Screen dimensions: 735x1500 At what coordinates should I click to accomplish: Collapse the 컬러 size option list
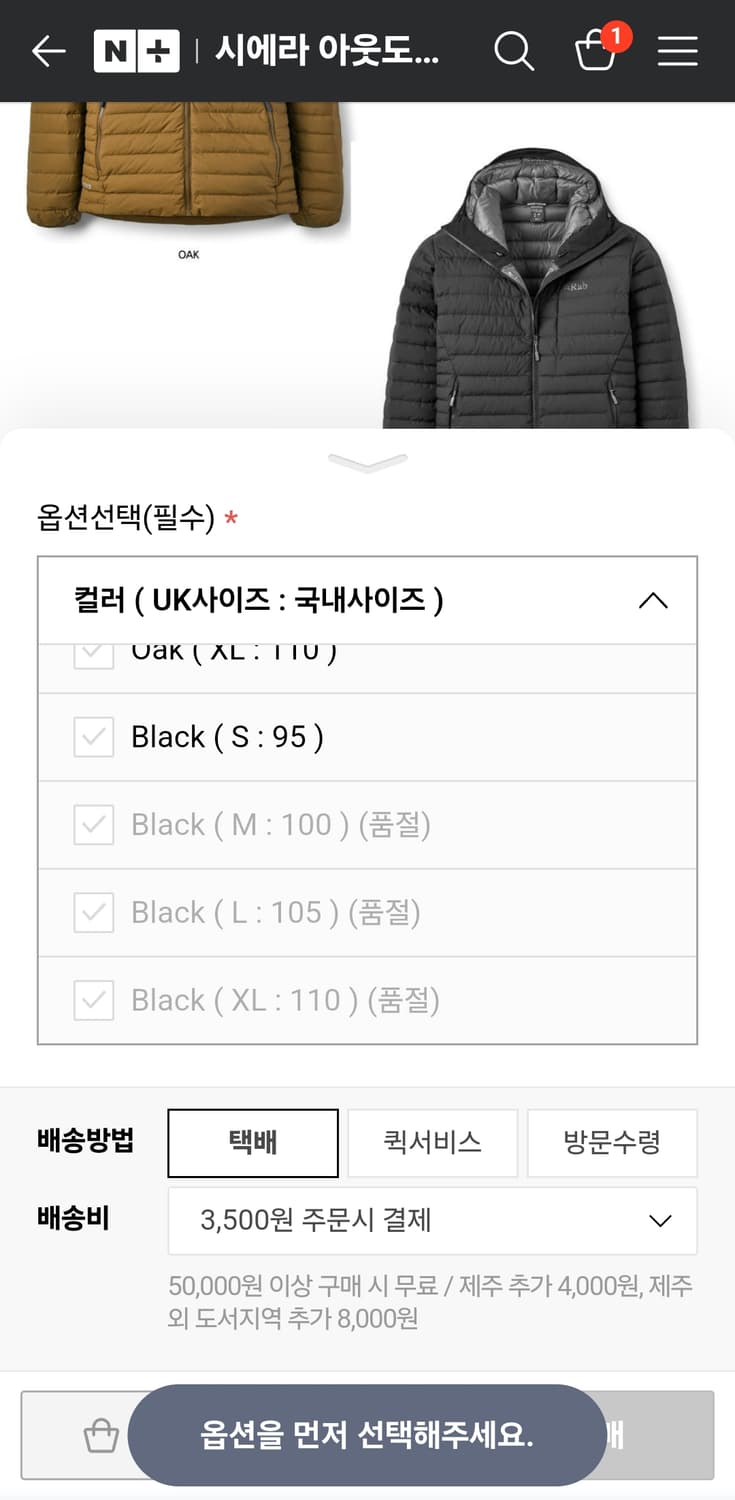click(x=654, y=600)
